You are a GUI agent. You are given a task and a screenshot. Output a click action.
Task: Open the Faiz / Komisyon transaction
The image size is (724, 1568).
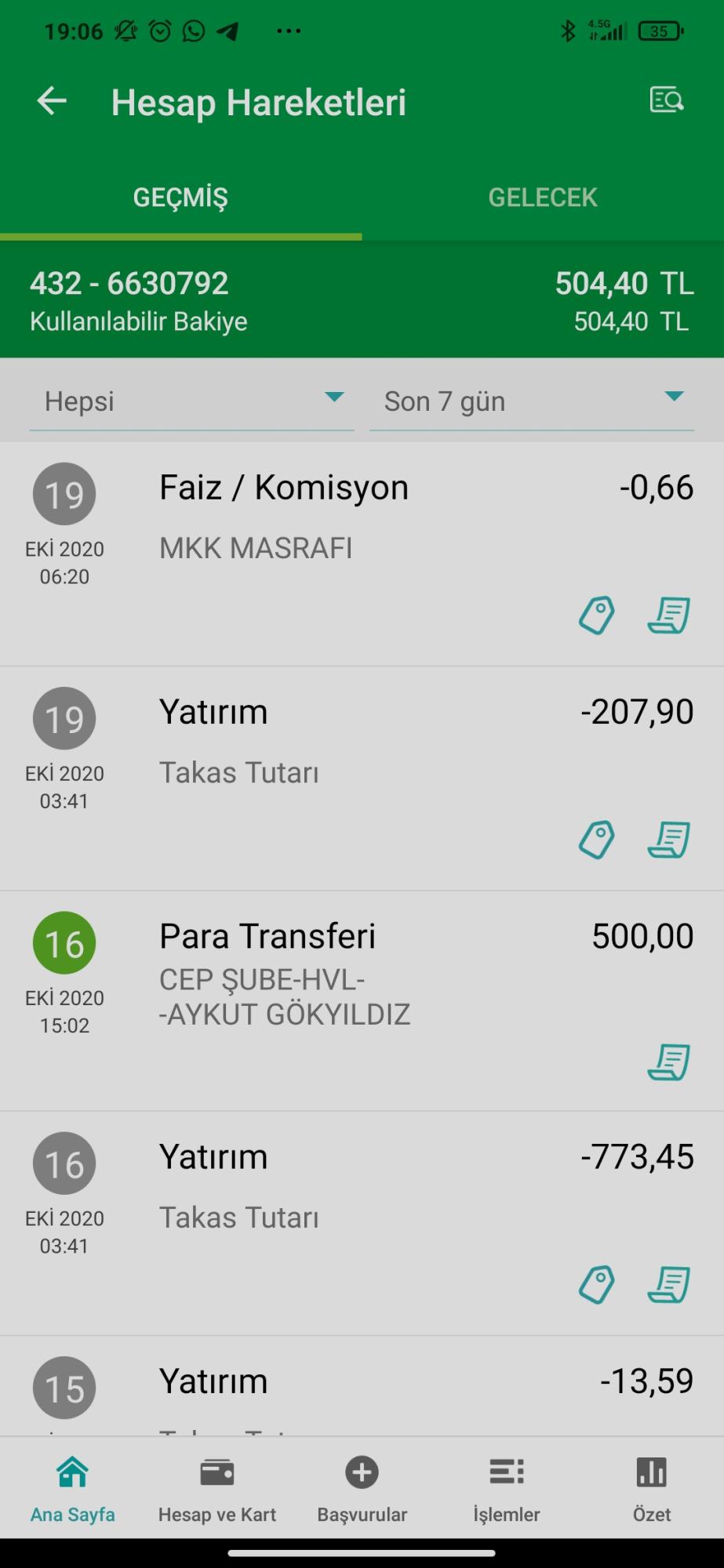(362, 554)
